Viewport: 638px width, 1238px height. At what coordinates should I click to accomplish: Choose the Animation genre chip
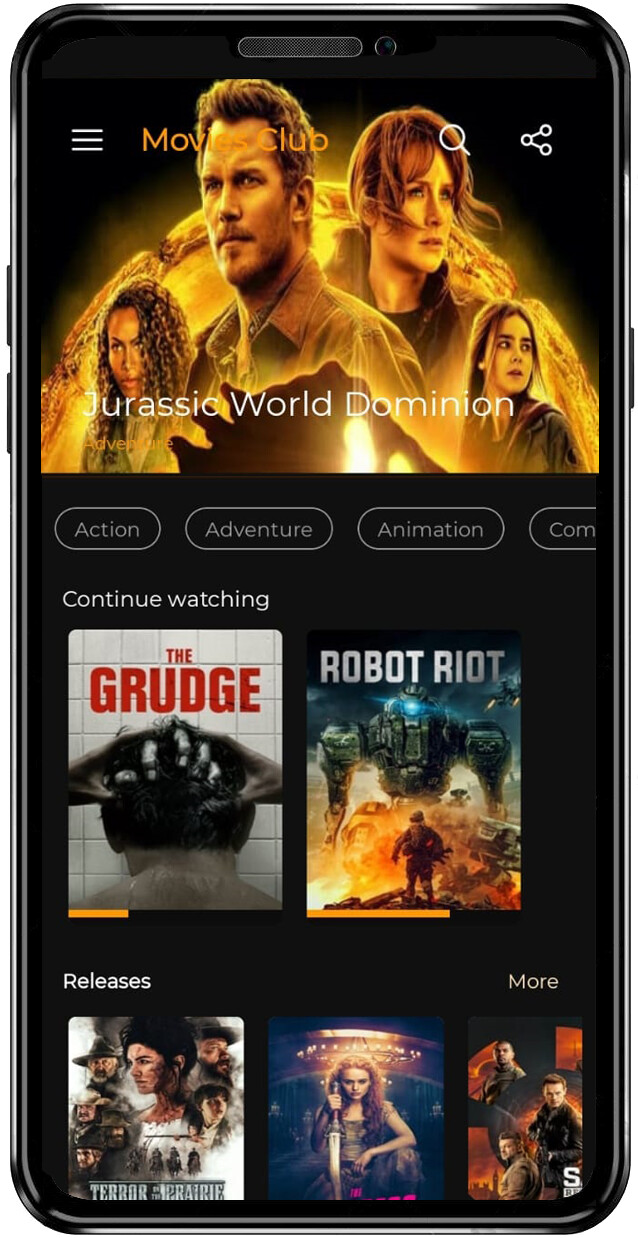point(430,529)
